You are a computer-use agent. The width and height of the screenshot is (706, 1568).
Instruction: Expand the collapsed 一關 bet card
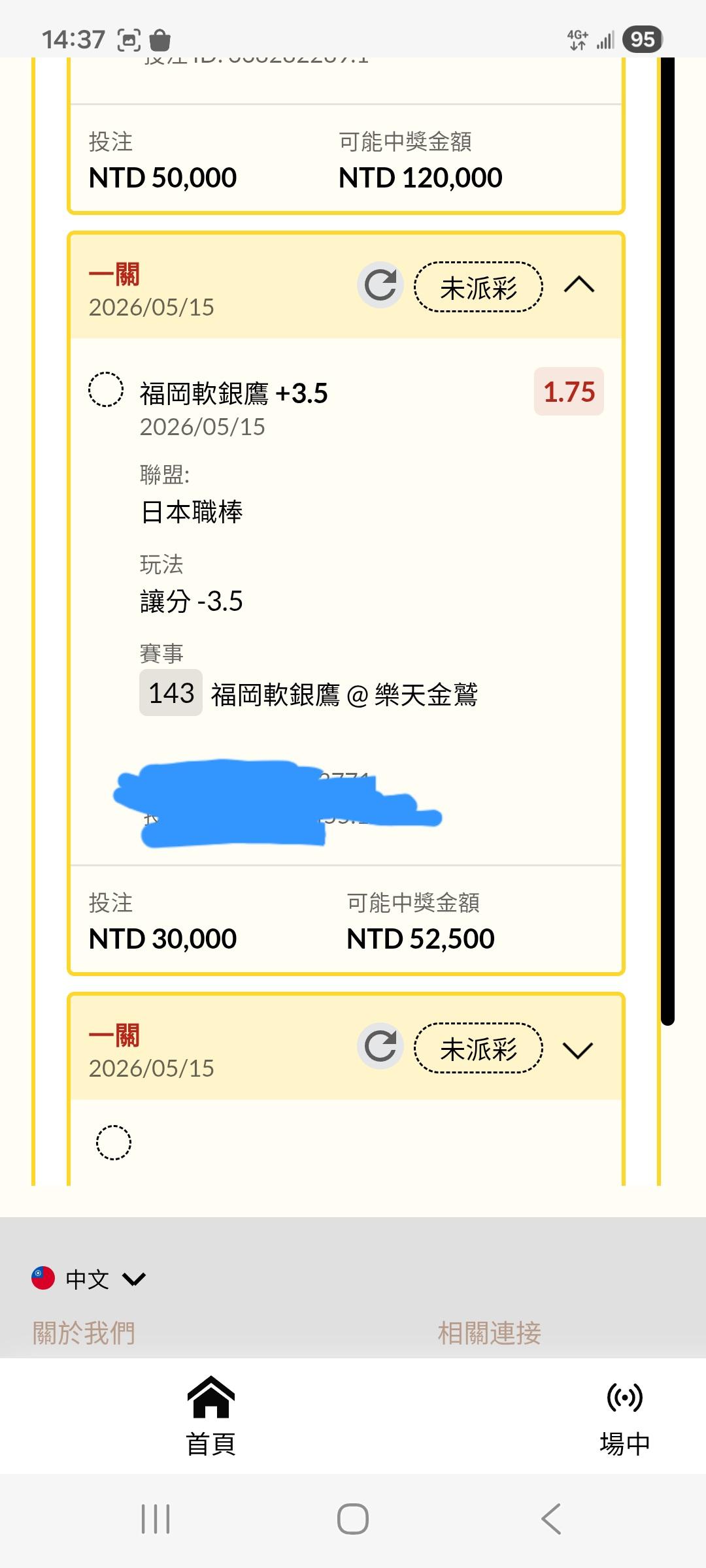tap(578, 1050)
